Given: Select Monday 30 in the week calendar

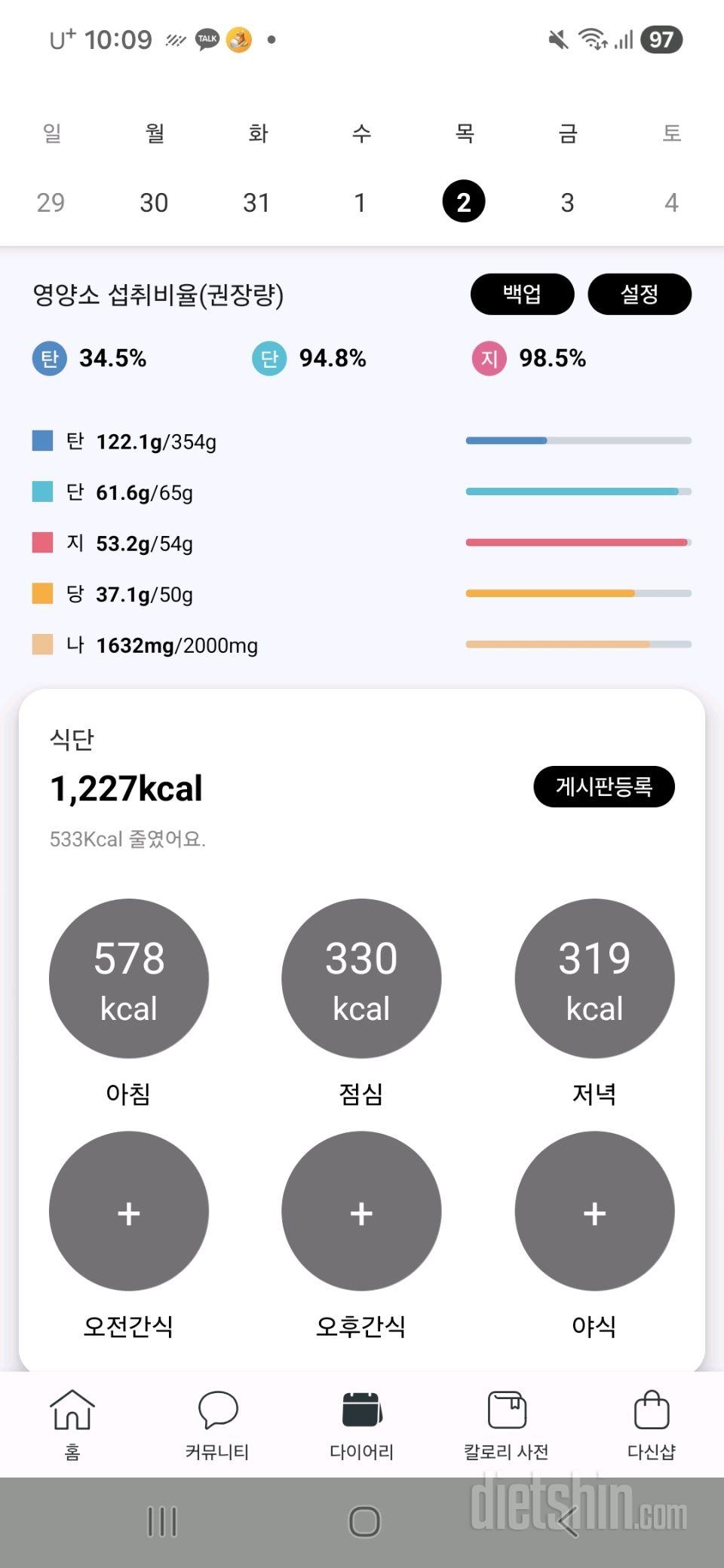Looking at the screenshot, I should (x=154, y=202).
